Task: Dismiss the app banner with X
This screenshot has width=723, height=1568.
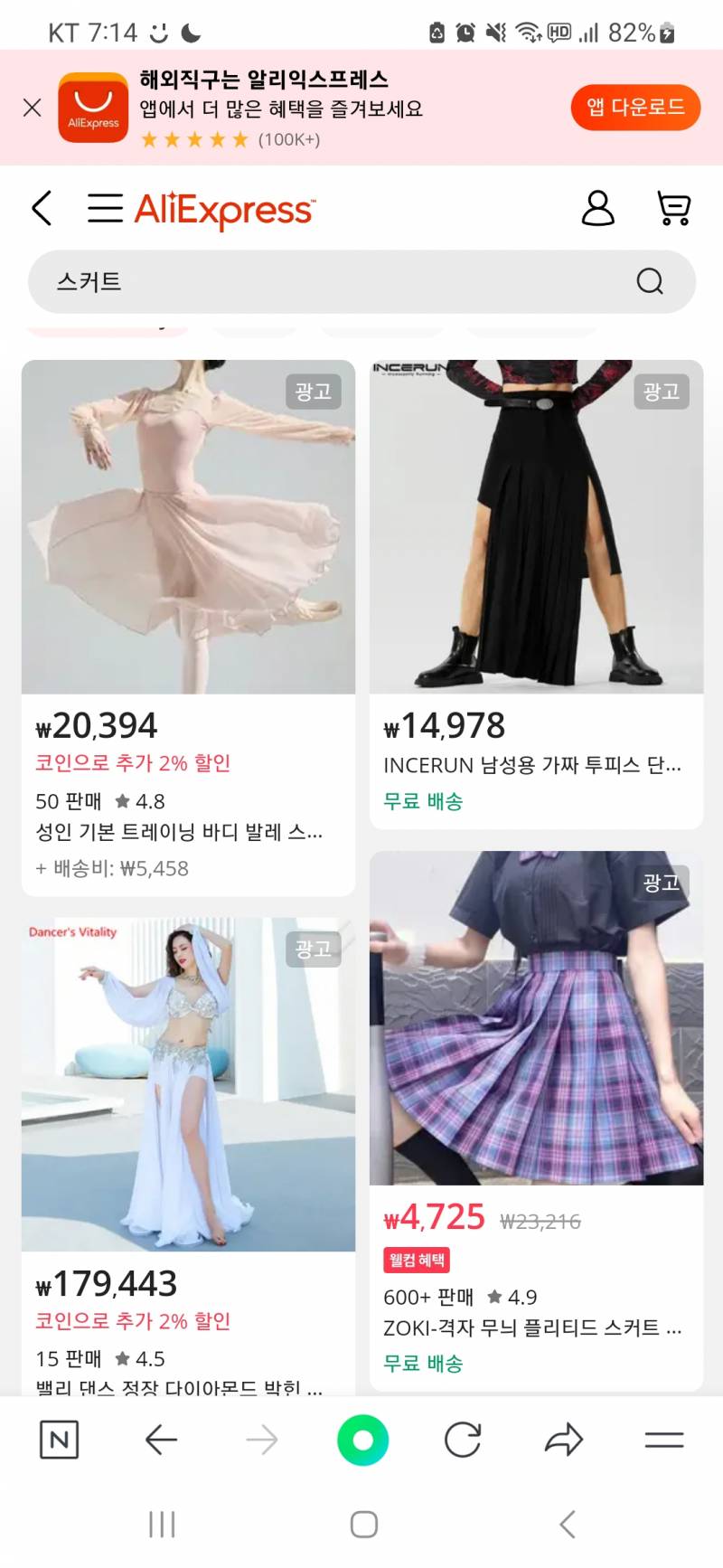Action: pos(33,108)
